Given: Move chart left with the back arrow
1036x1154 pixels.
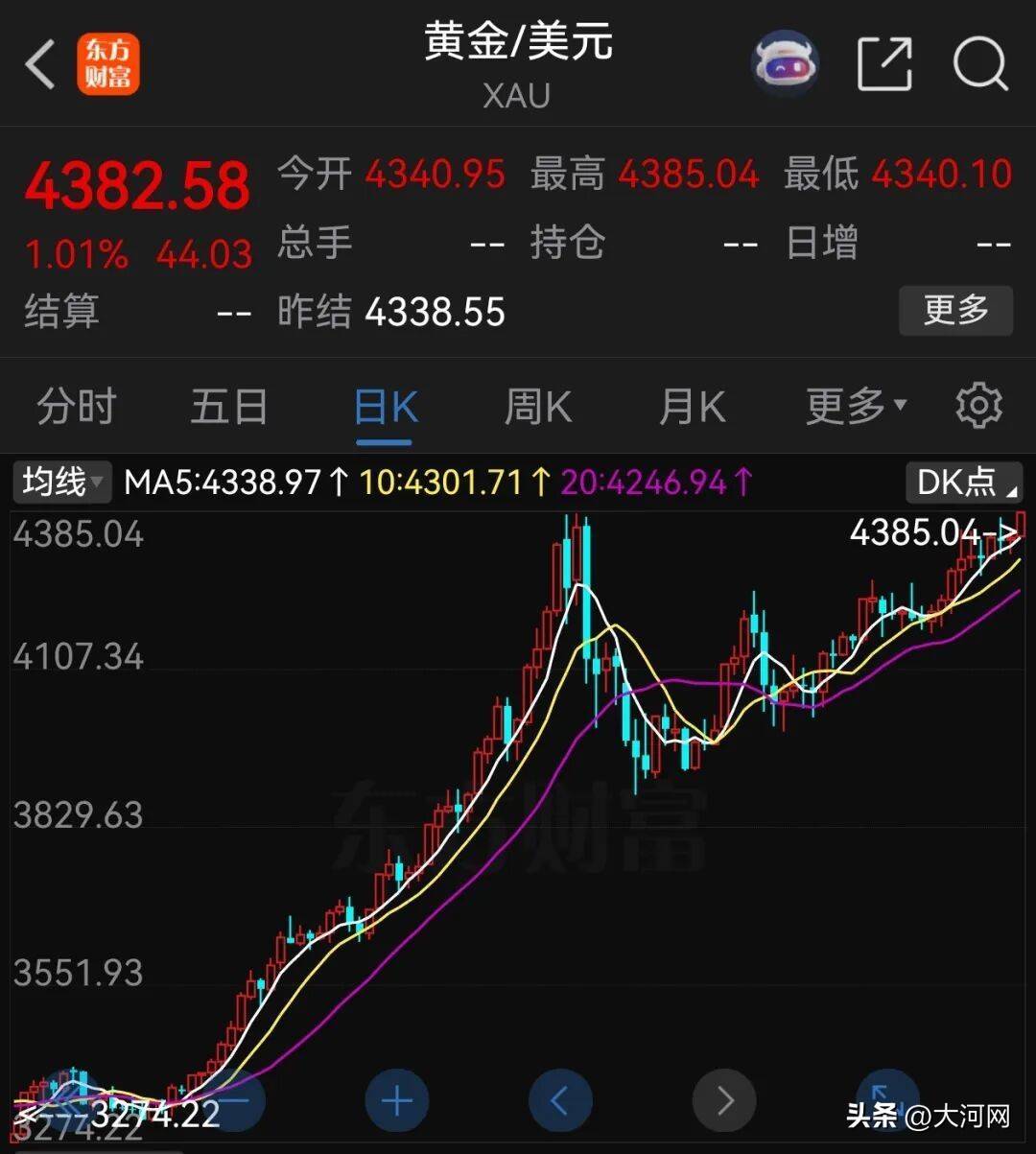Looking at the screenshot, I should coord(560,1101).
